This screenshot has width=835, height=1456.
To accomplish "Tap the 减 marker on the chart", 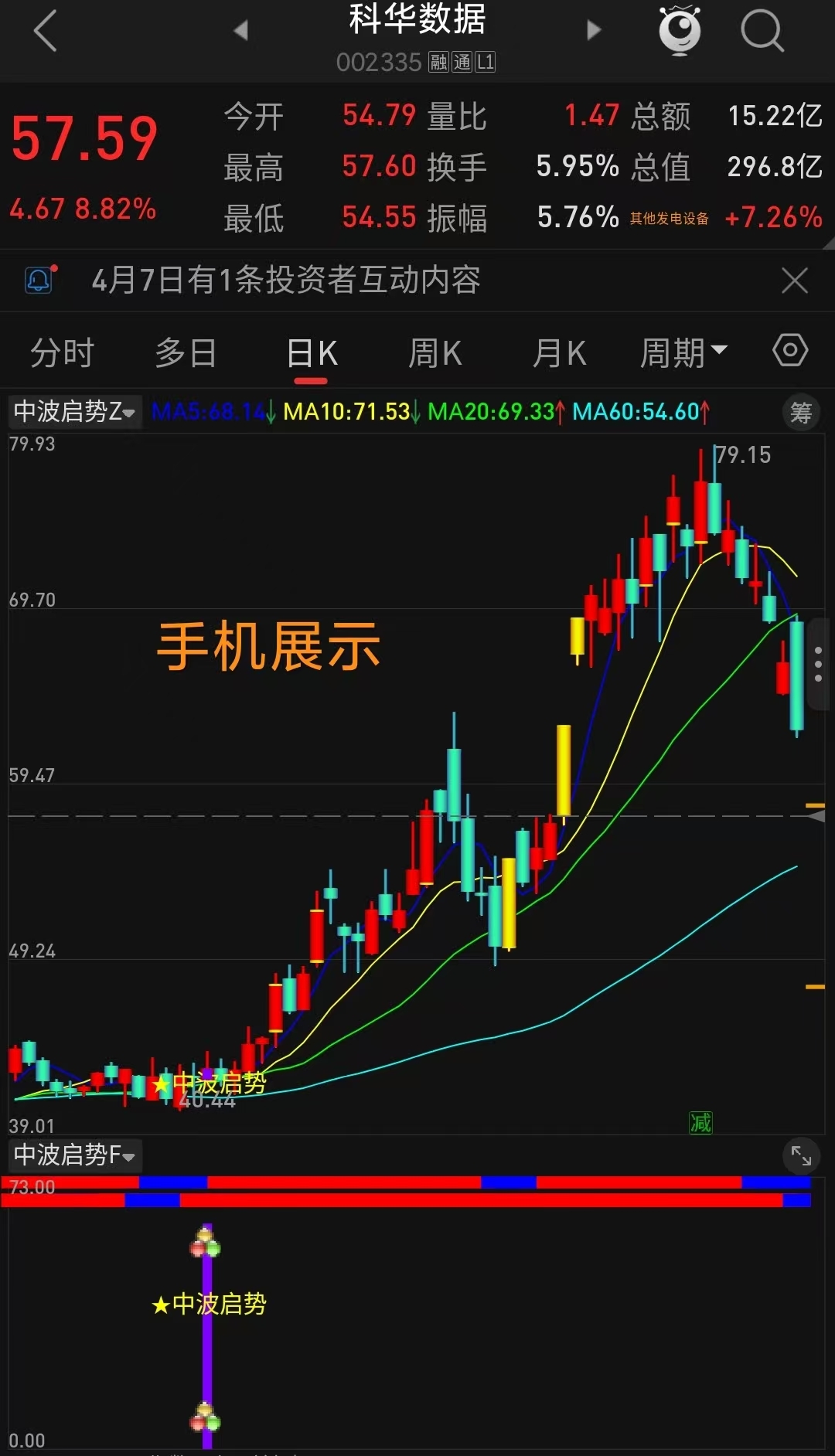I will (700, 1122).
